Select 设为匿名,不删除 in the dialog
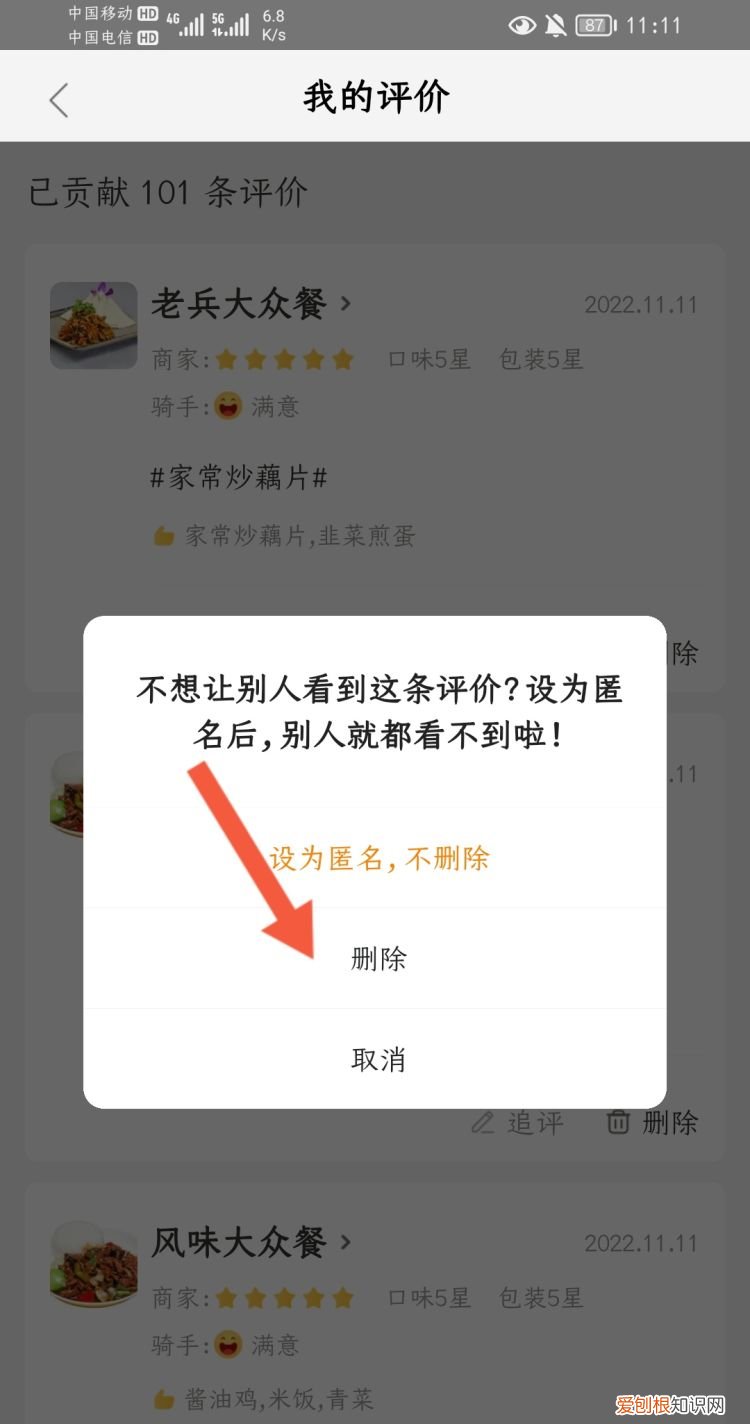Viewport: 750px width, 1424px height. 377,857
